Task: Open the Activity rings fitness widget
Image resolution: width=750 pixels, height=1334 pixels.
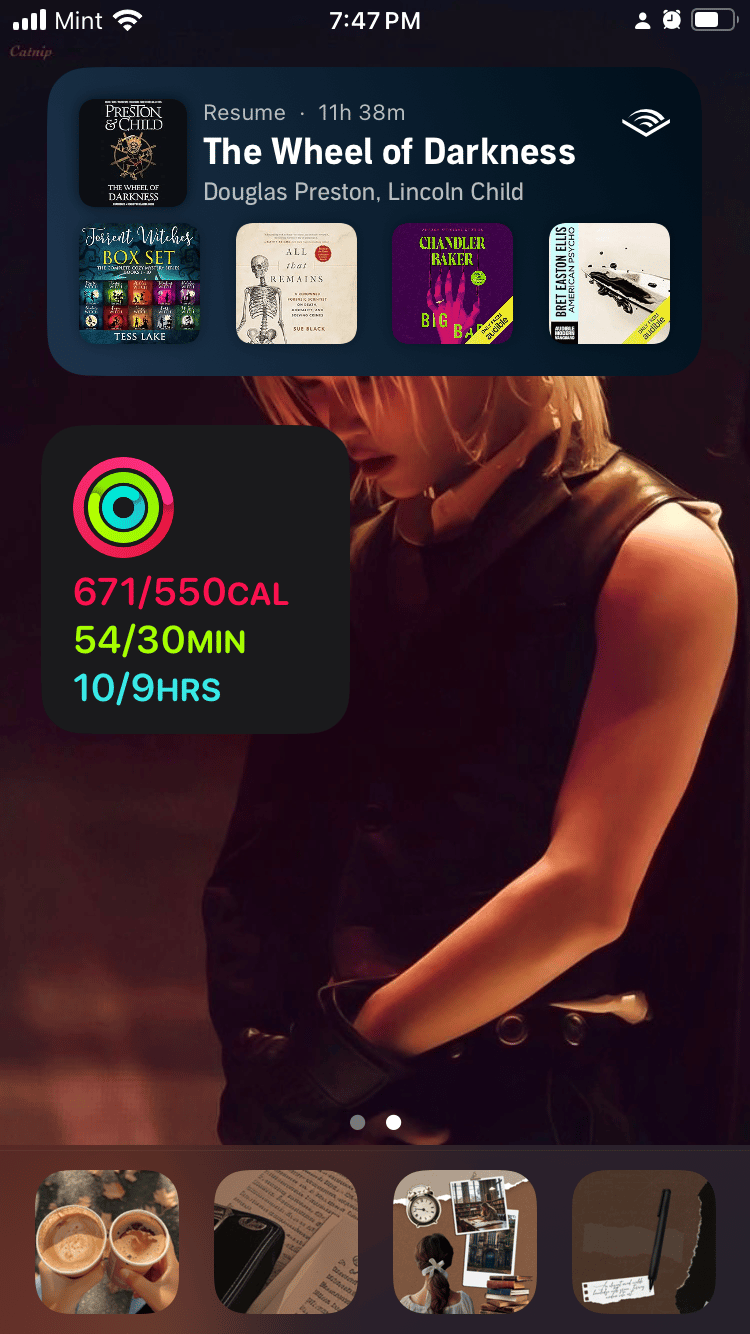Action: coord(195,580)
